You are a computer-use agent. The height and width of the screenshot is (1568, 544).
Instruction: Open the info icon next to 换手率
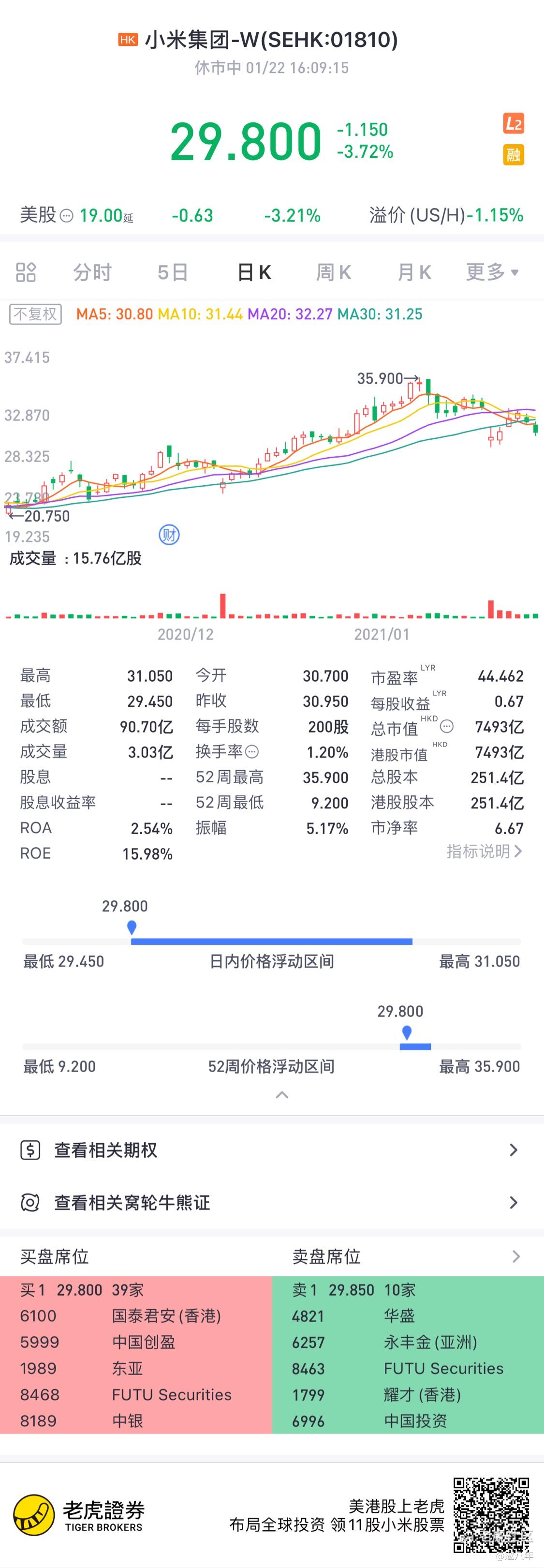251,752
